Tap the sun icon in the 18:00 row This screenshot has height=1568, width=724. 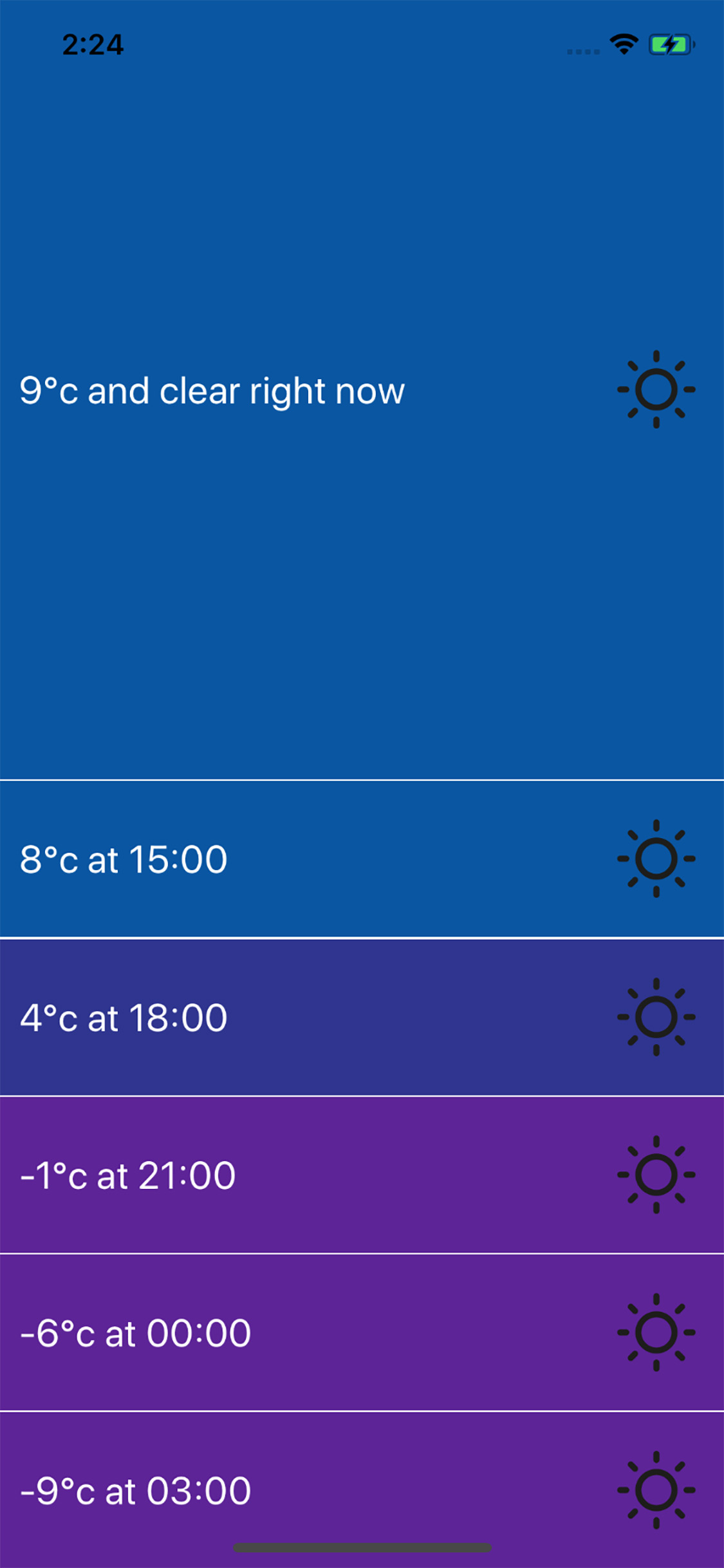657,1017
